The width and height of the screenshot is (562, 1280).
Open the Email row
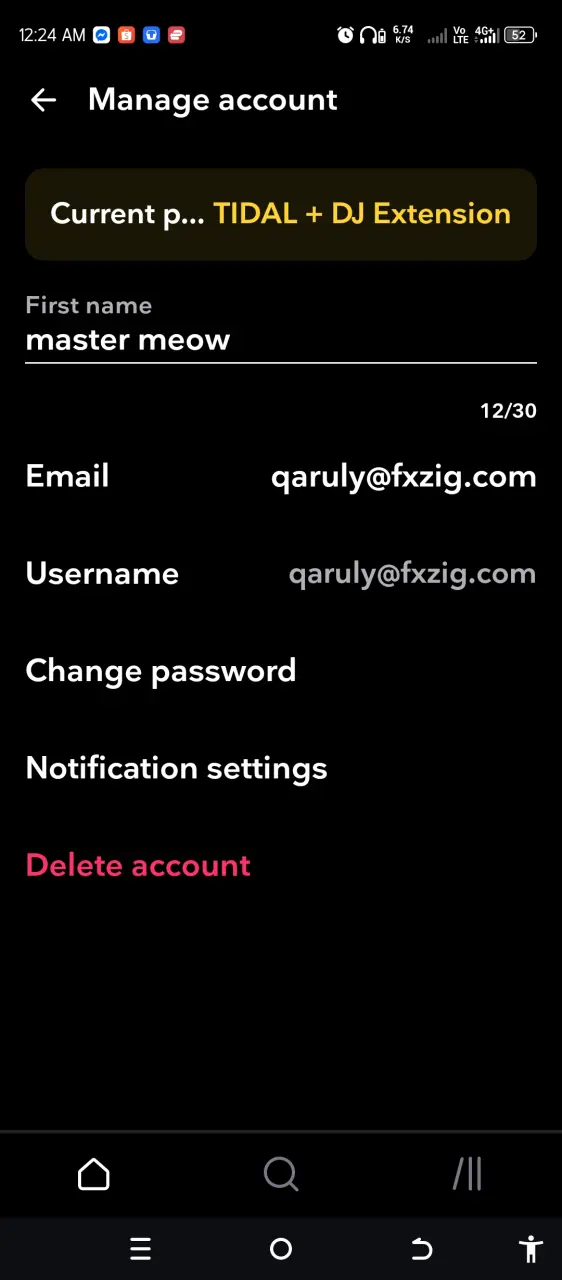point(281,476)
